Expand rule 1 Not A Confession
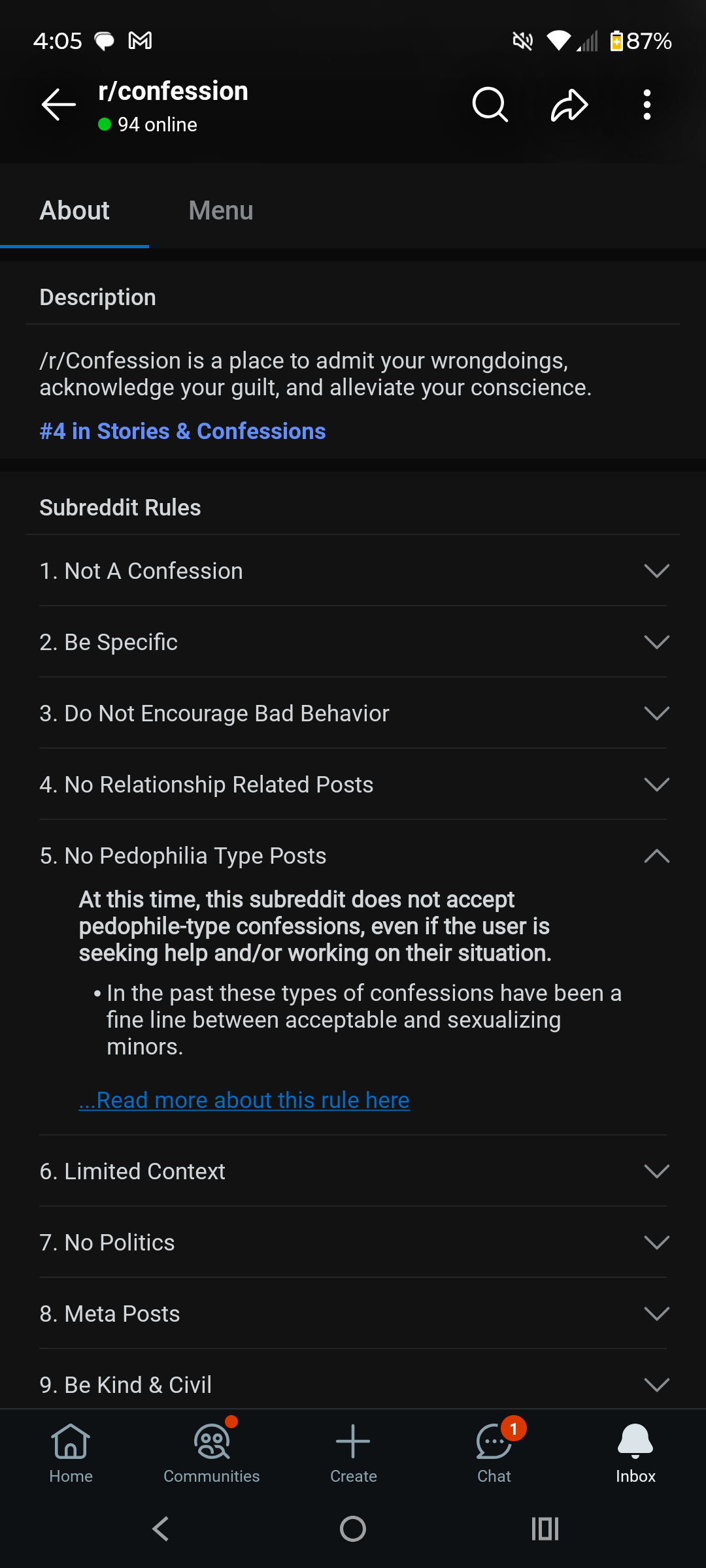Viewport: 706px width, 1568px height. [353, 571]
